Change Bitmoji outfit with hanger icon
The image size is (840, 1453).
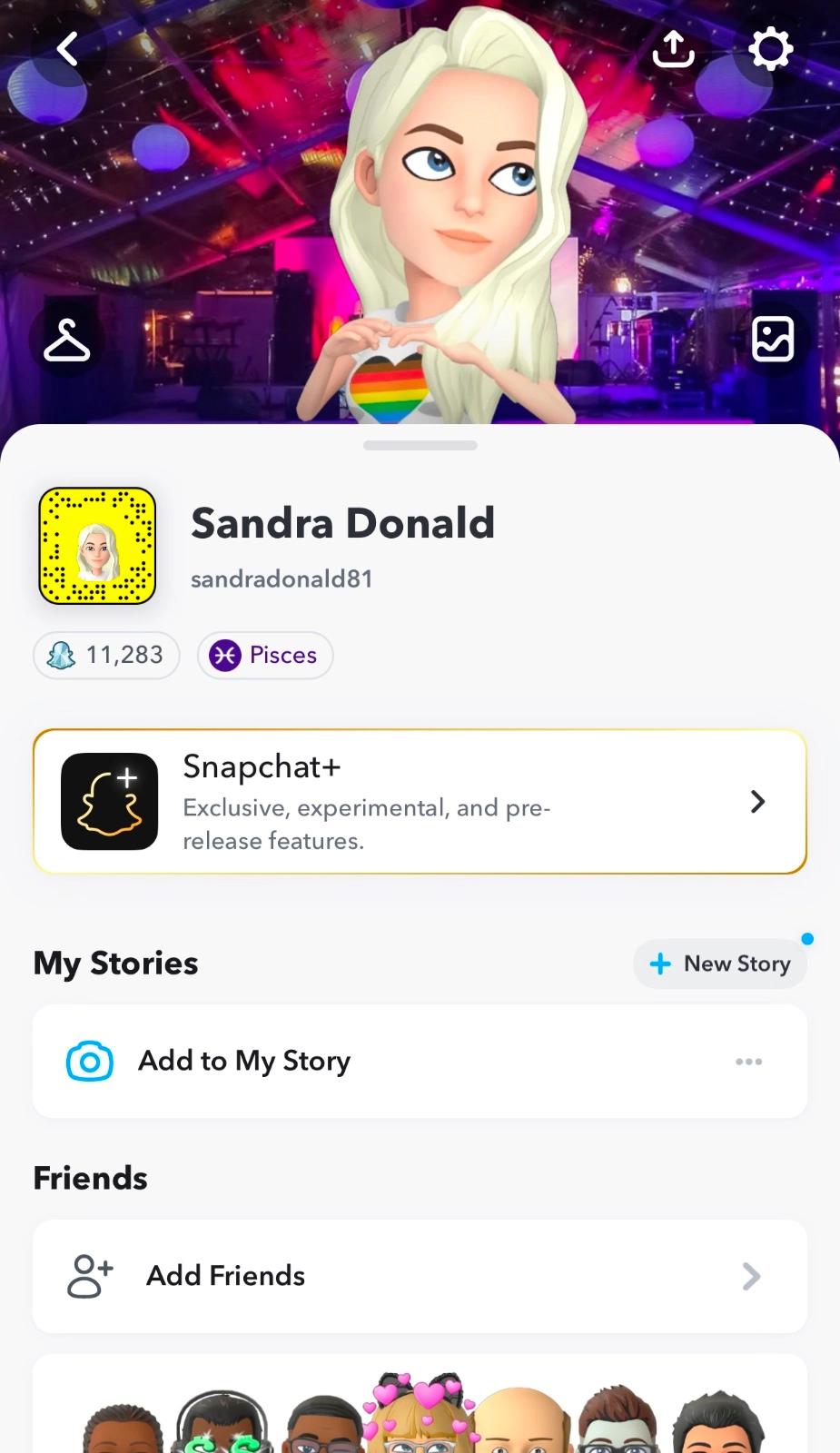coord(67,341)
